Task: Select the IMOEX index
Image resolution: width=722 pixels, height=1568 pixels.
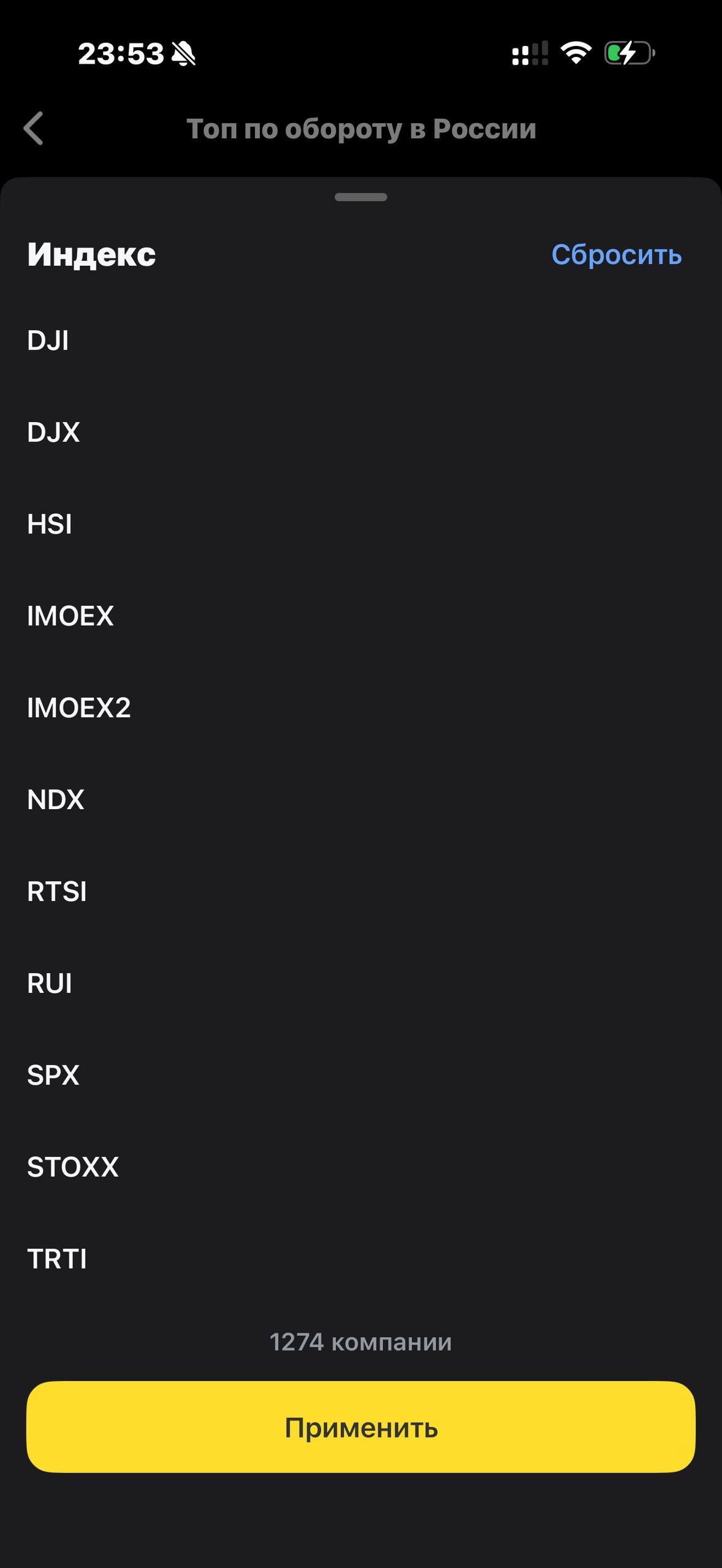Action: [x=361, y=616]
